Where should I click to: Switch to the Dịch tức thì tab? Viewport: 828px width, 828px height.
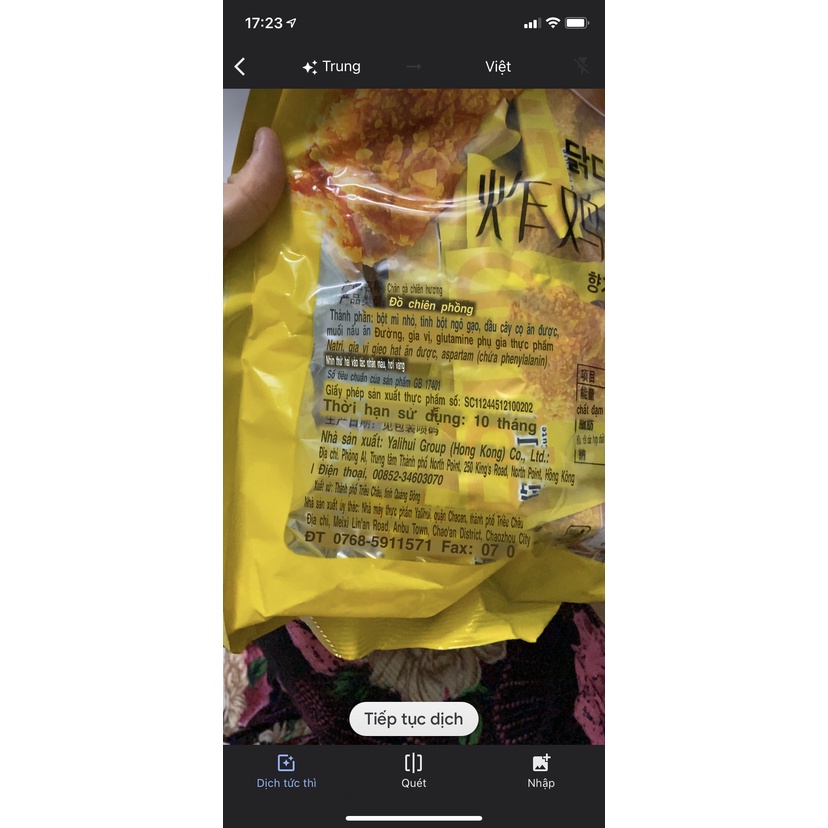[286, 771]
